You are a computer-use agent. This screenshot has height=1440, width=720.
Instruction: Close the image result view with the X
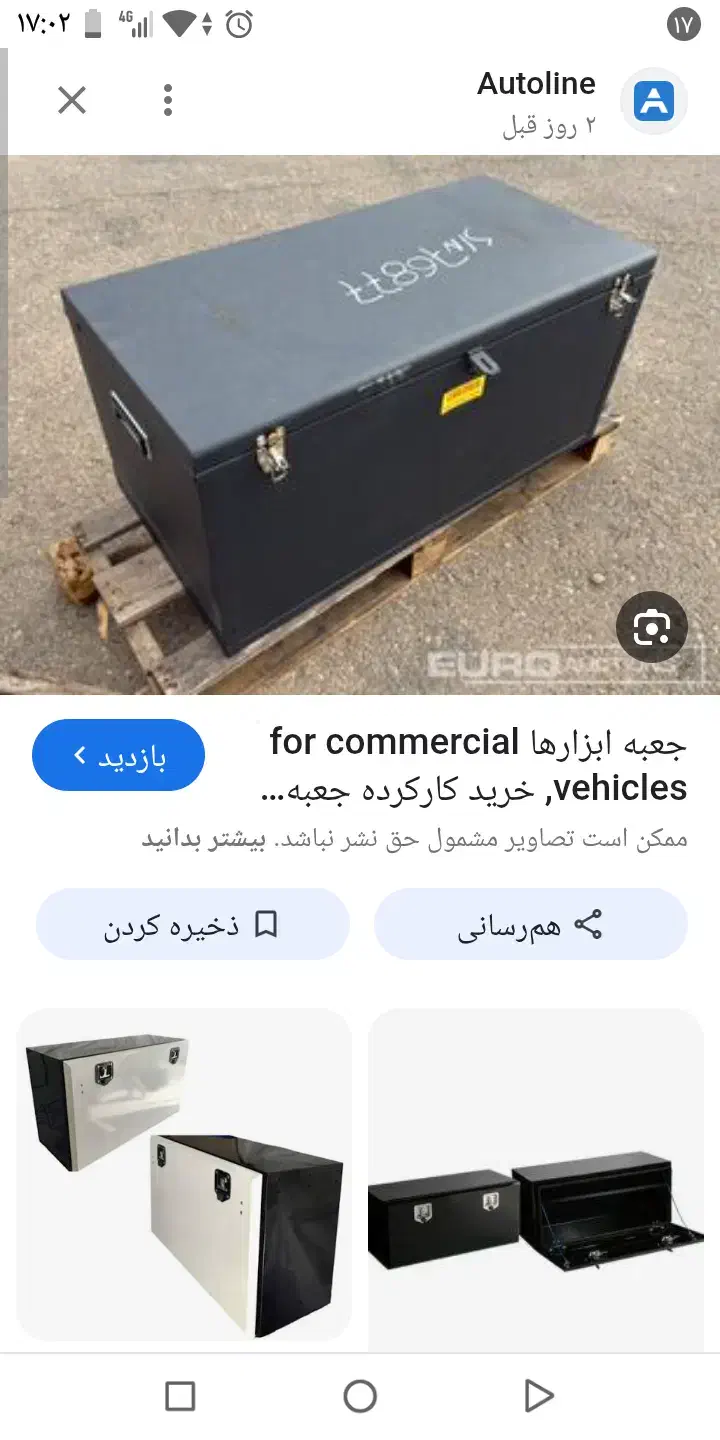point(71,100)
